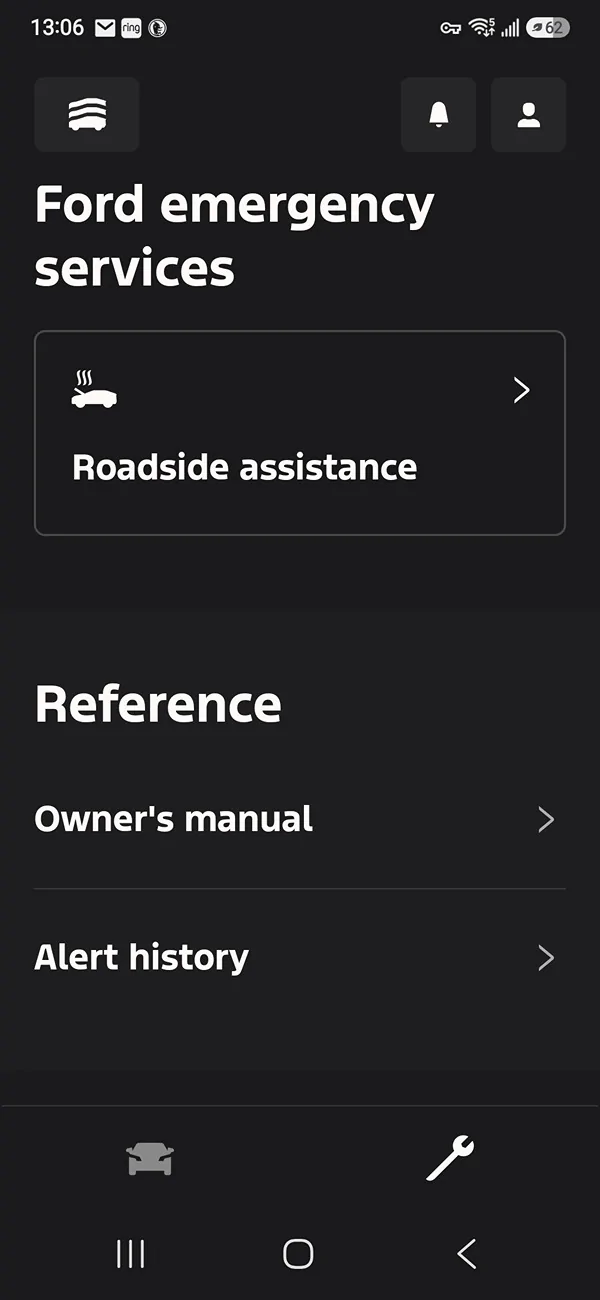
Task: Open the notifications bell
Action: [x=438, y=115]
